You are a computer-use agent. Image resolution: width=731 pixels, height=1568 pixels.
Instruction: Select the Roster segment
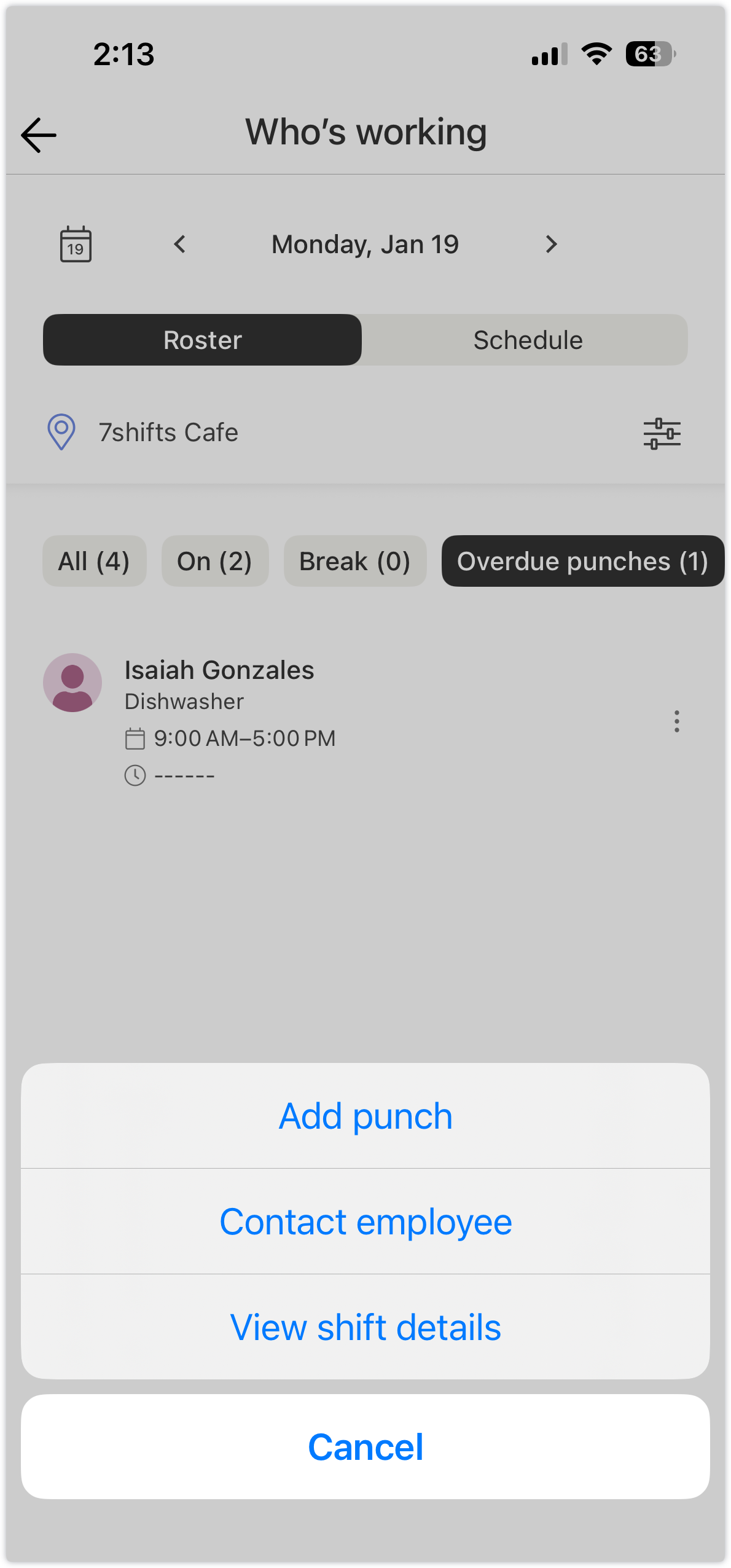click(x=202, y=340)
